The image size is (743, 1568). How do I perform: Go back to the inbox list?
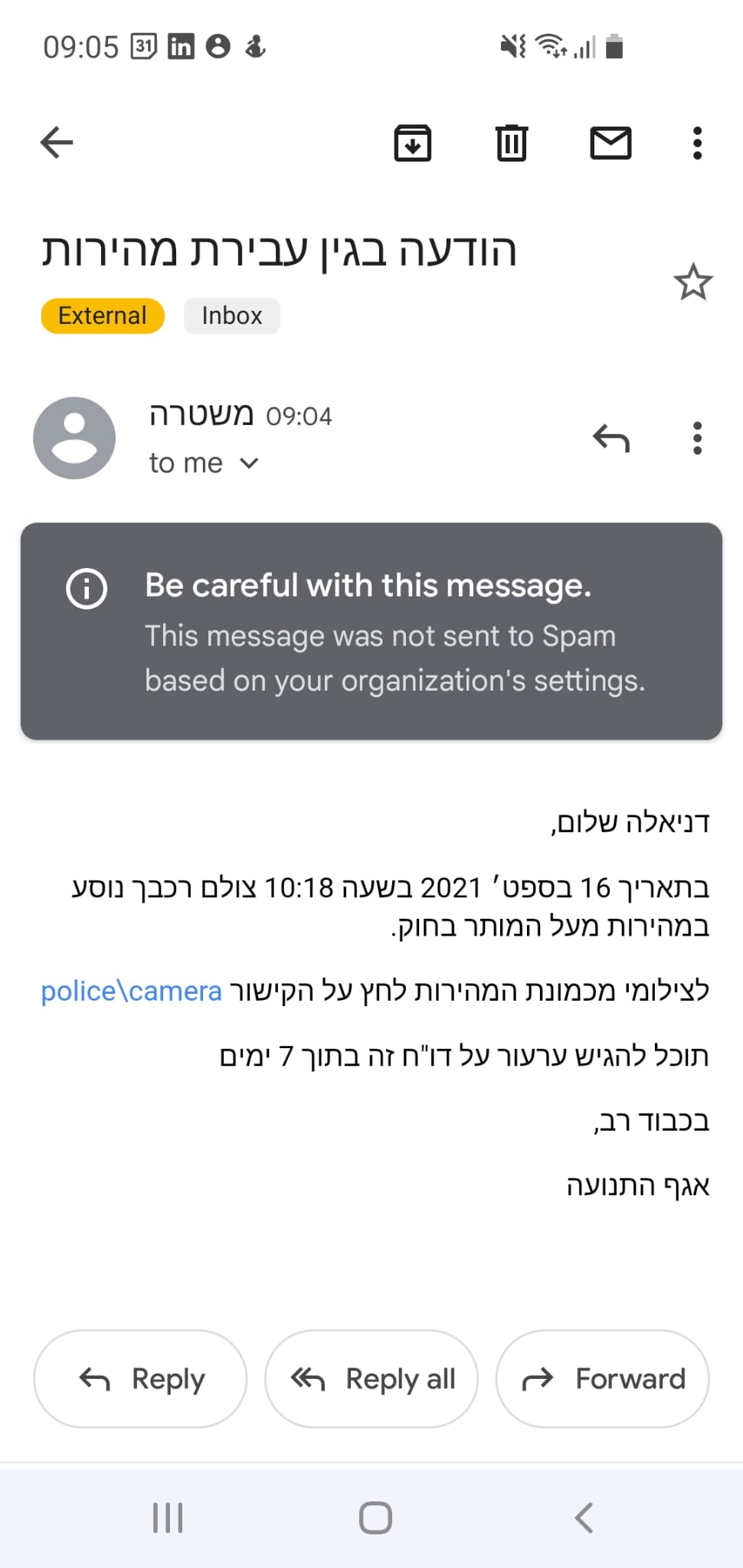(57, 142)
